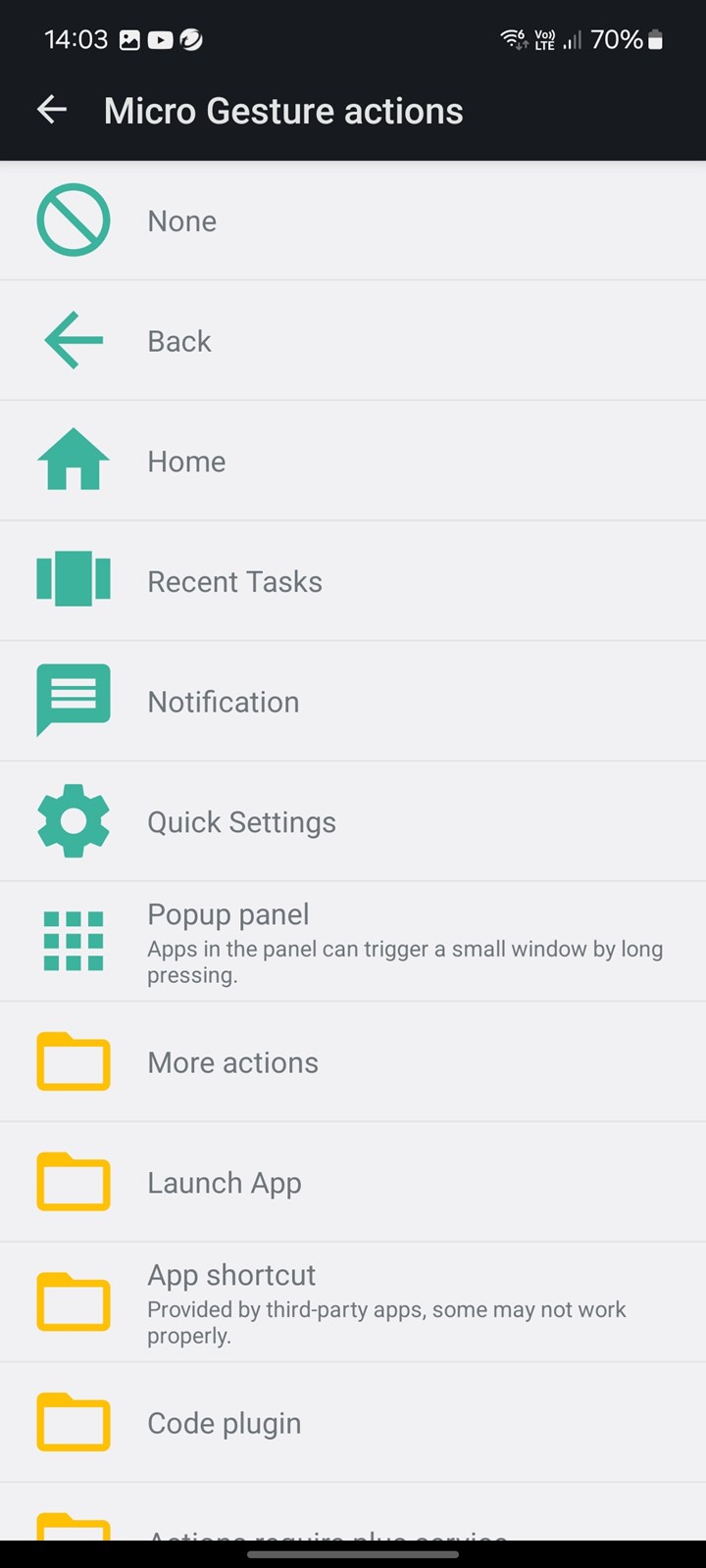Choose the Popup panel action
The height and width of the screenshot is (1568, 706).
click(353, 942)
